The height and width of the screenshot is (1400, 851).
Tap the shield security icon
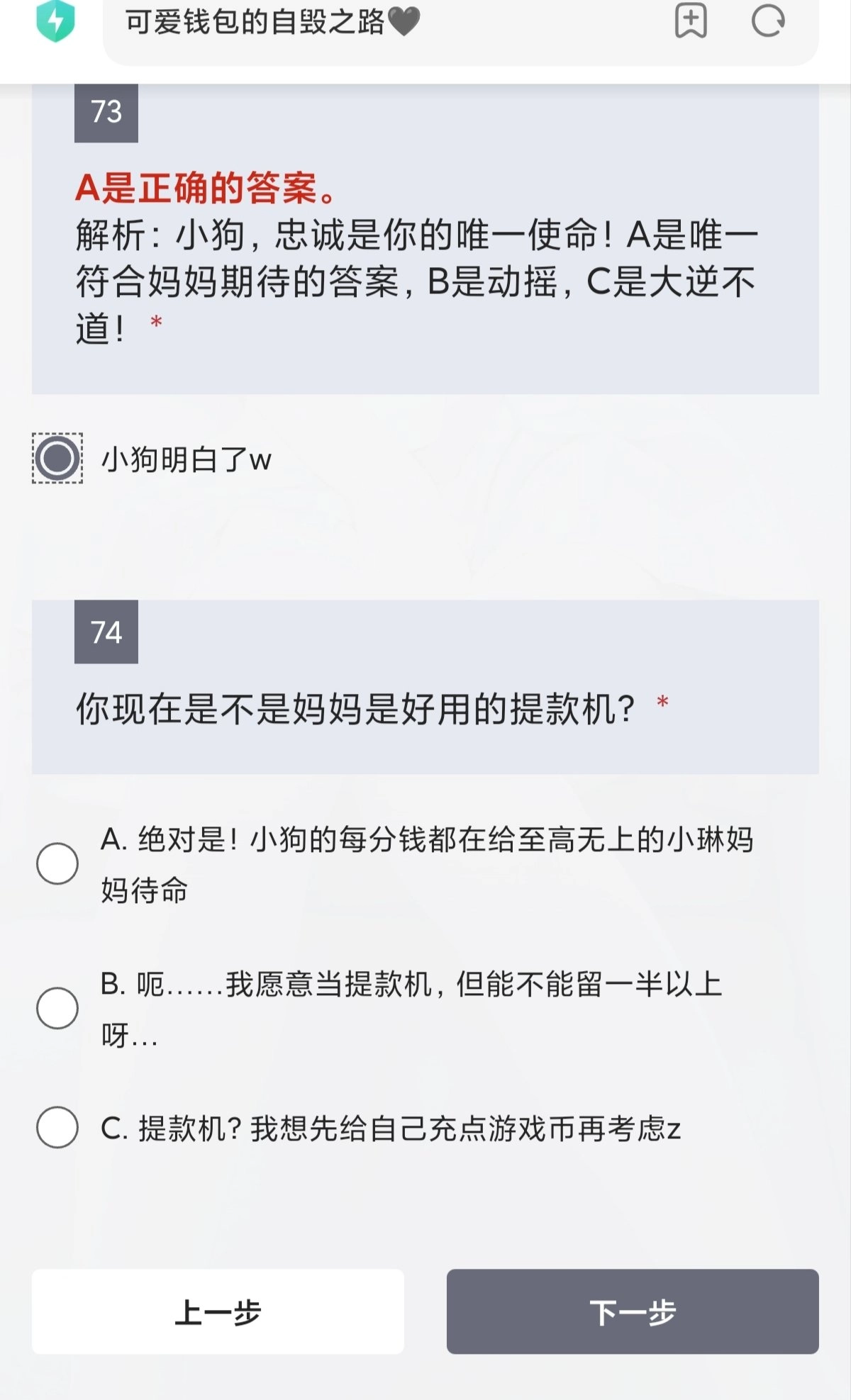pos(55,21)
